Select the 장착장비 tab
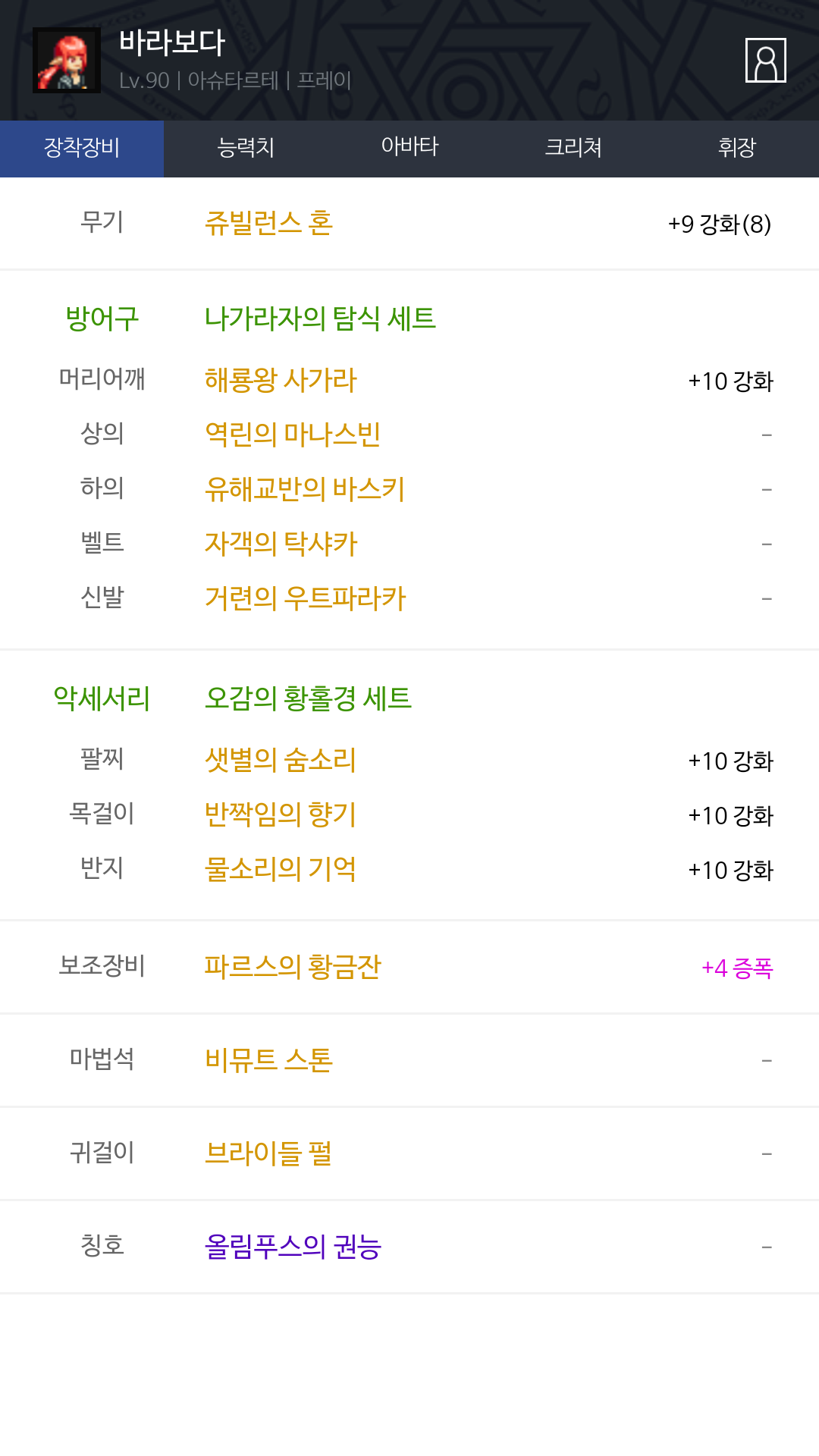Screen dimensions: 819x1456 [x=82, y=149]
